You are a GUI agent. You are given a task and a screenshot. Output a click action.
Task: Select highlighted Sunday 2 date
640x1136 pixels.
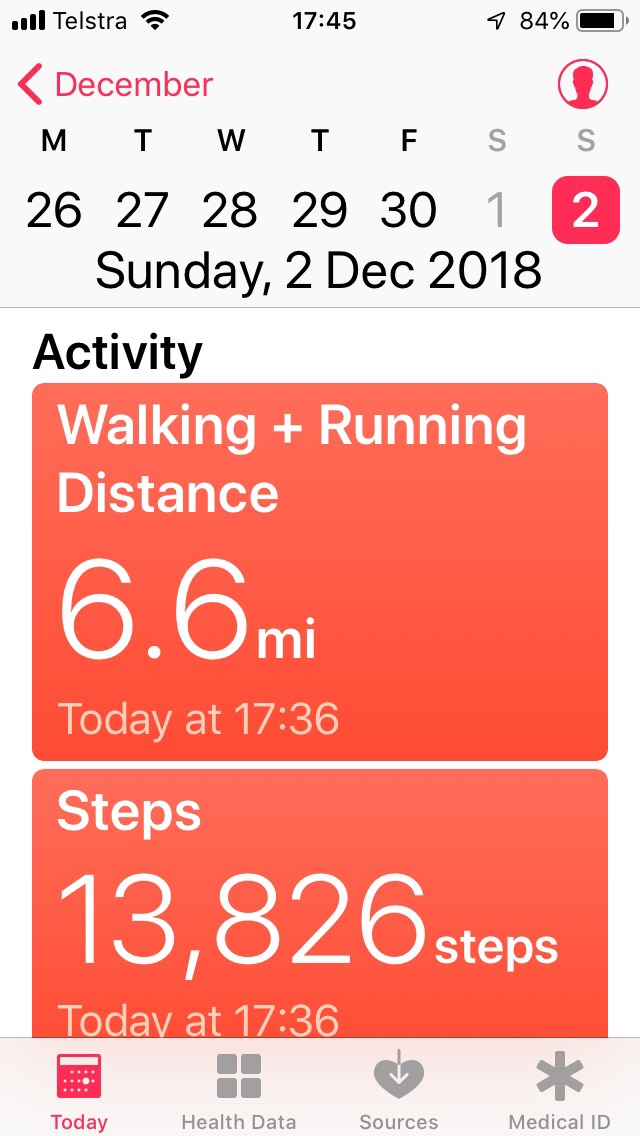pos(585,210)
